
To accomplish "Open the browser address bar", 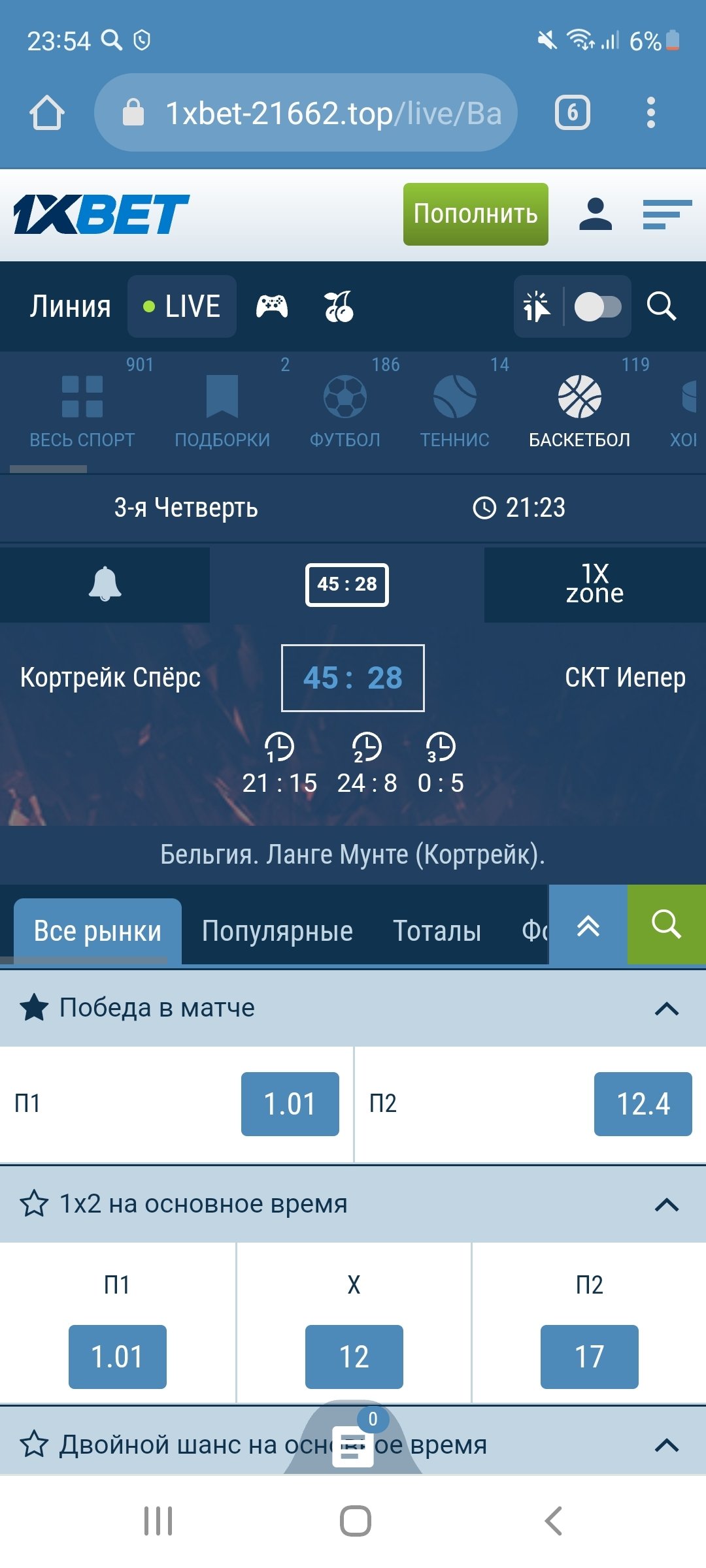I will pyautogui.click(x=306, y=113).
